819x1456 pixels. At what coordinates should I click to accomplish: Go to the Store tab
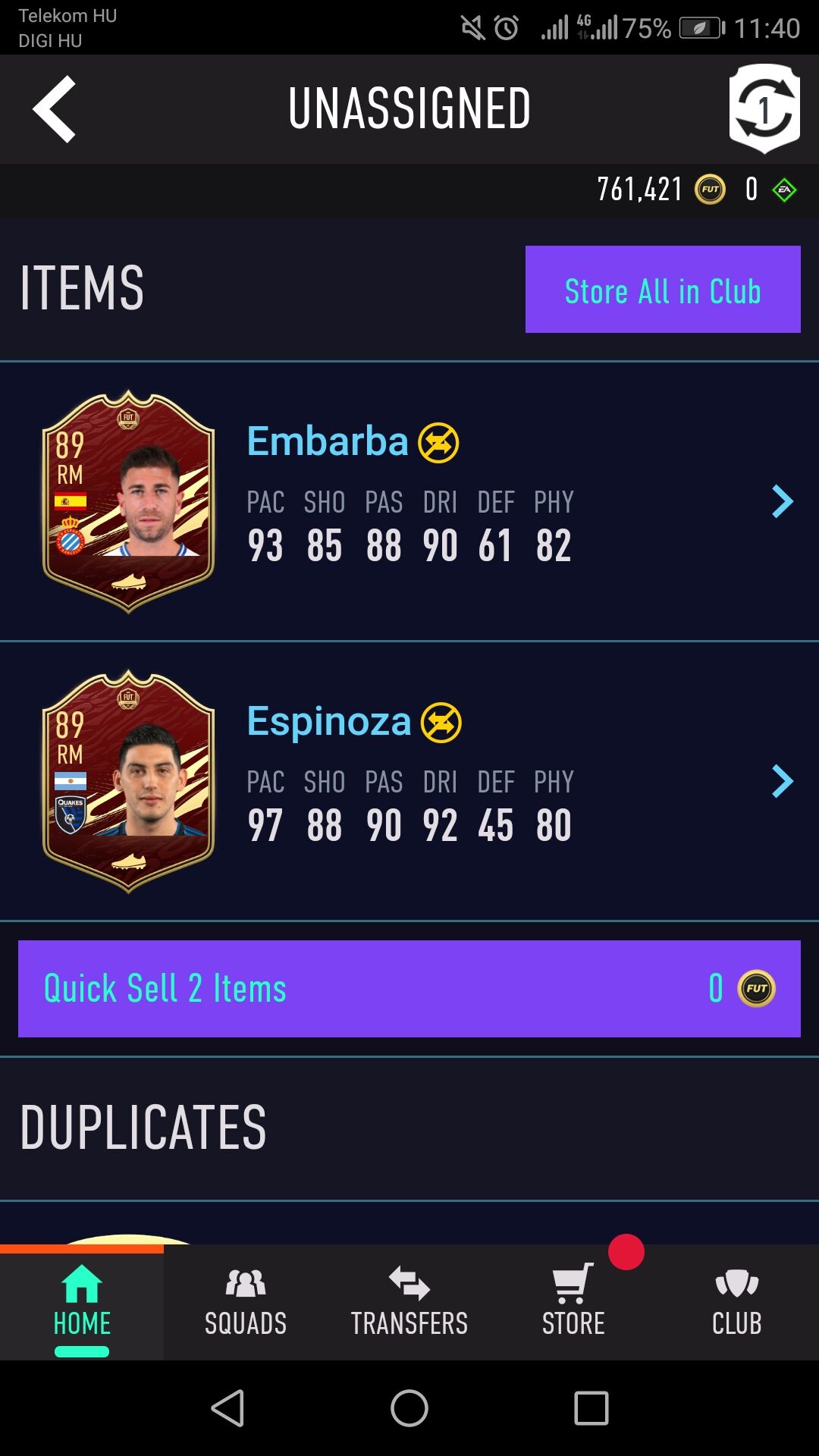point(573,1302)
